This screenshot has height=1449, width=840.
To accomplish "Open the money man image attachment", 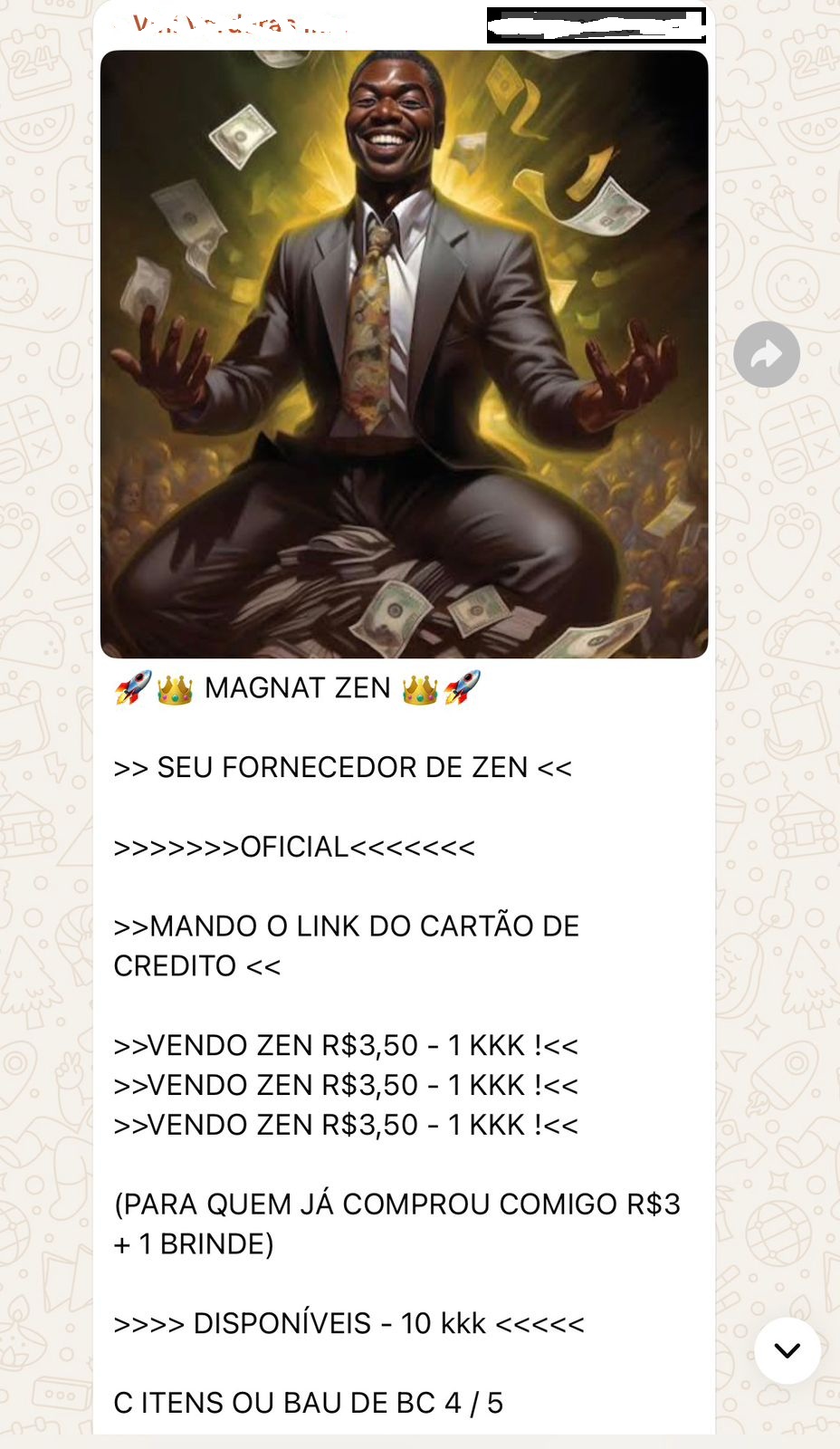I will click(x=404, y=354).
